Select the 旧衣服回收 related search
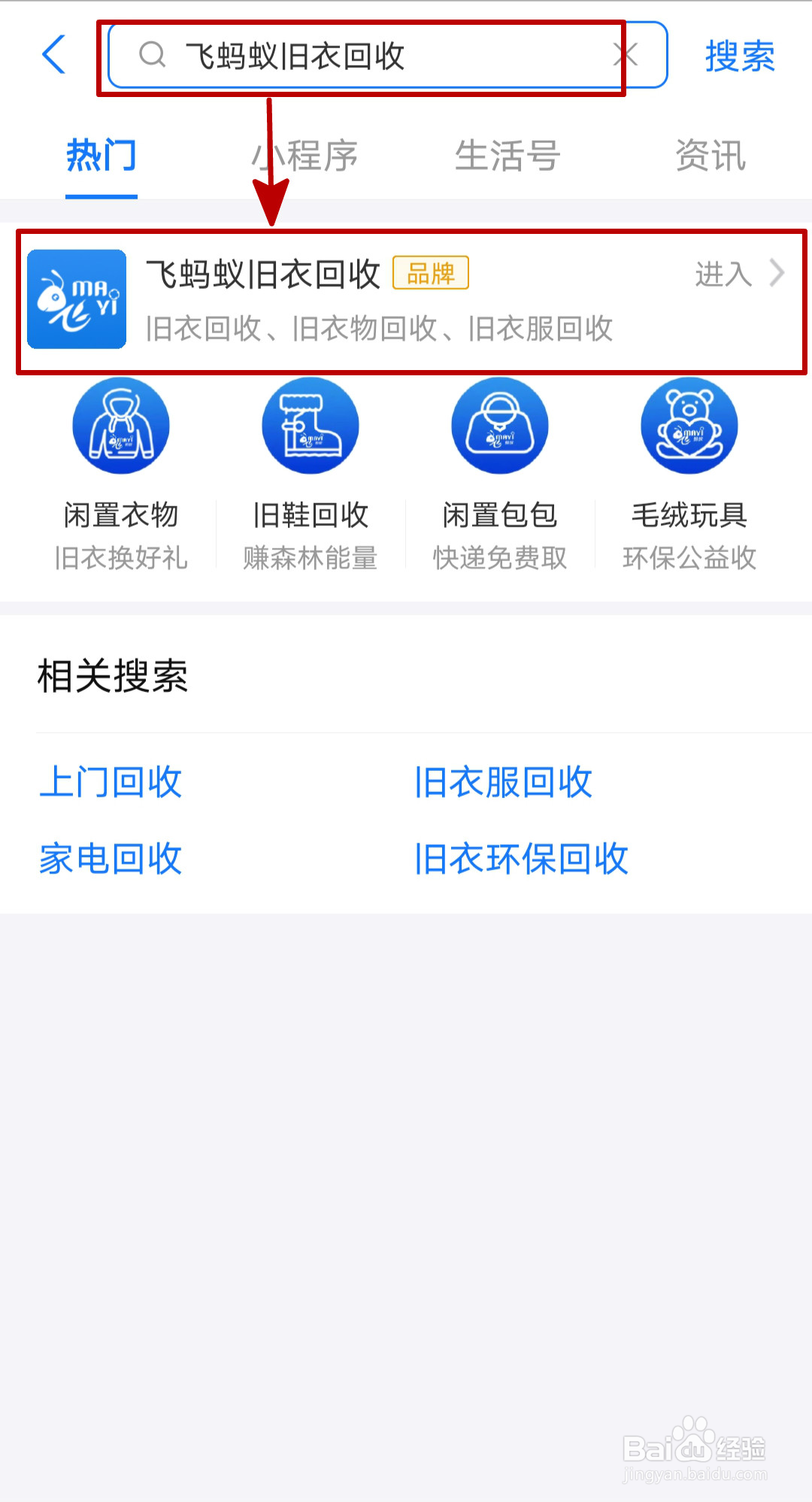Image resolution: width=812 pixels, height=1502 pixels. pos(504,782)
